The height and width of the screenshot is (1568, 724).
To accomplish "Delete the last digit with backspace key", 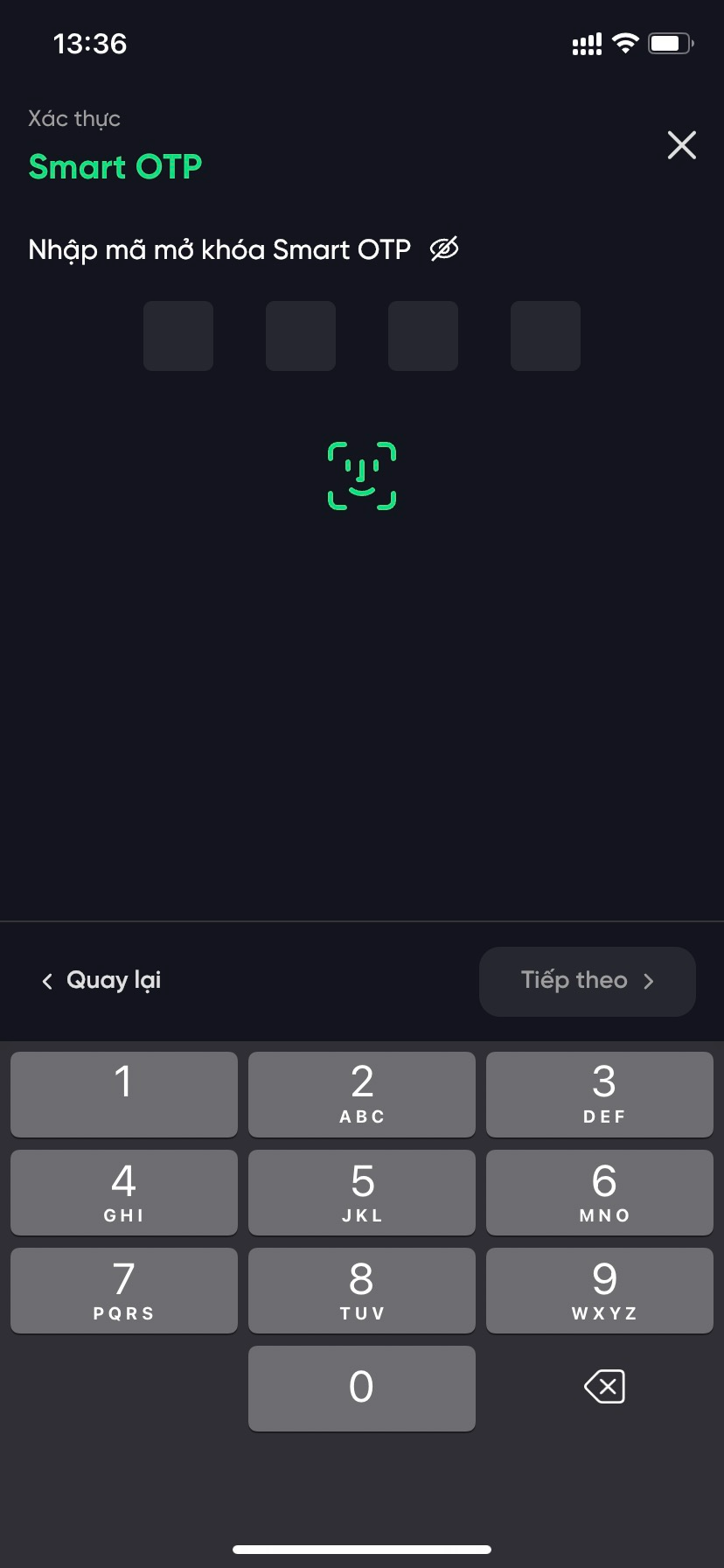I will click(x=604, y=1387).
